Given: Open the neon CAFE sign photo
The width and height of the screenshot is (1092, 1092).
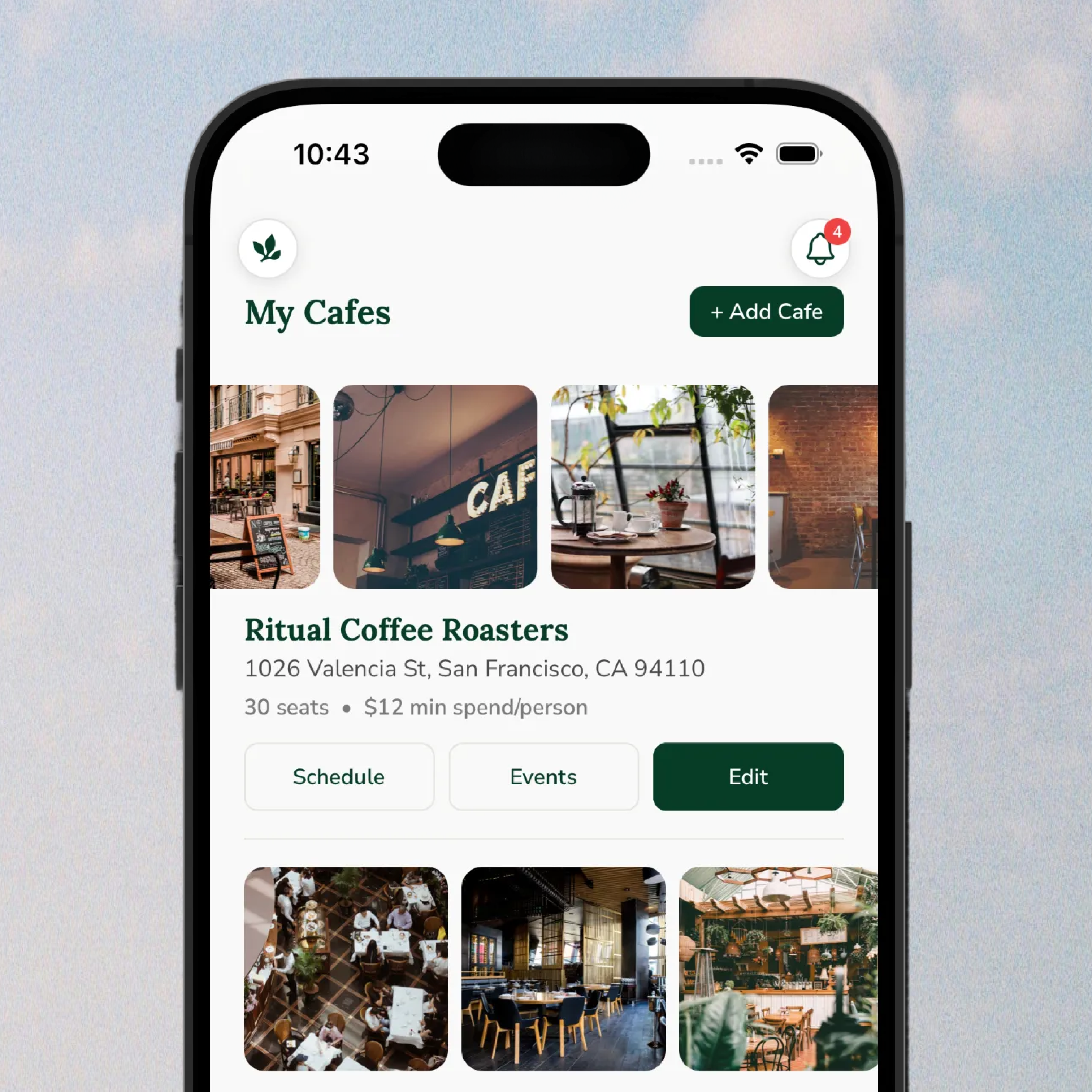Looking at the screenshot, I should [x=435, y=487].
